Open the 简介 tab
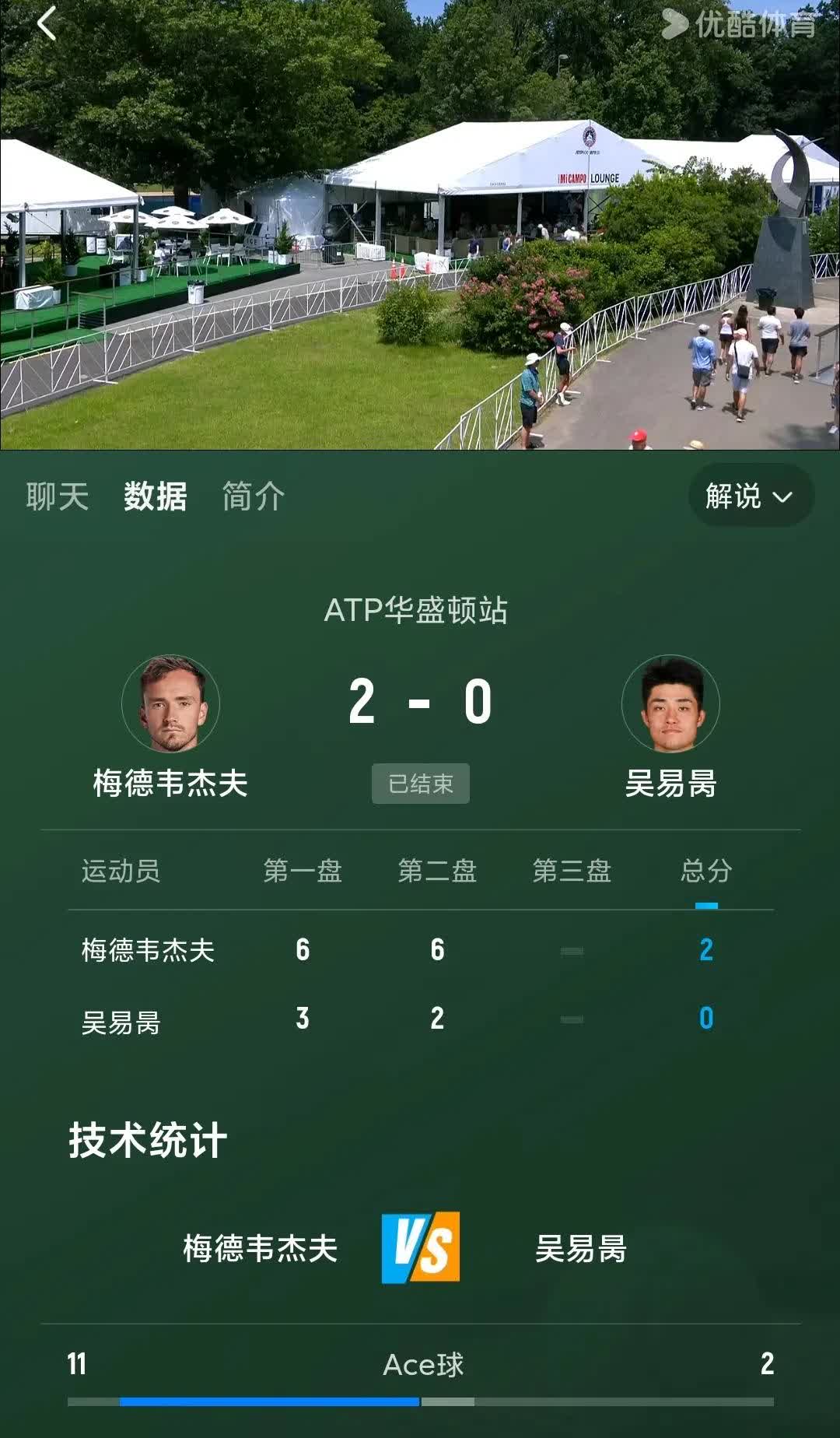The height and width of the screenshot is (1438, 840). [254, 496]
